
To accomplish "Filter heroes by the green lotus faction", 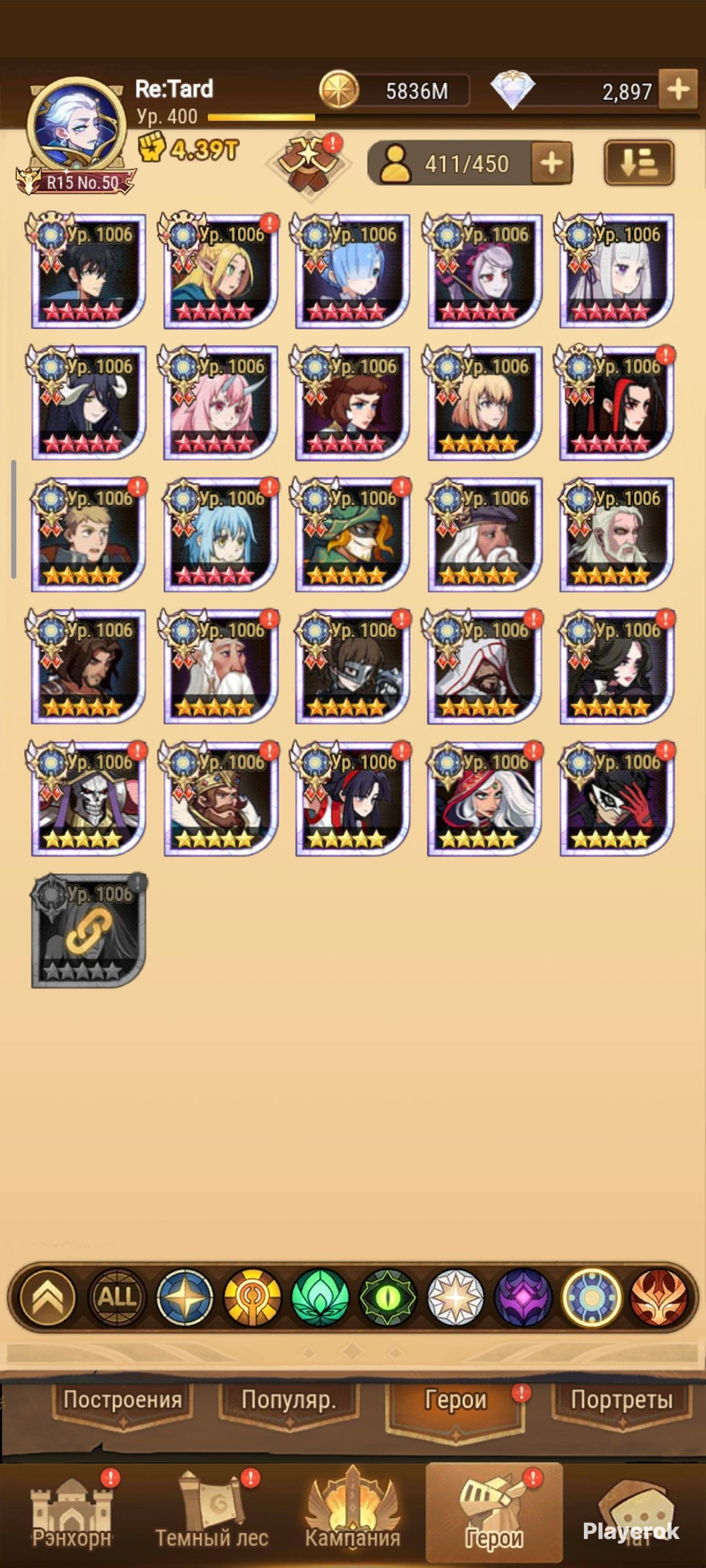I will (320, 1297).
